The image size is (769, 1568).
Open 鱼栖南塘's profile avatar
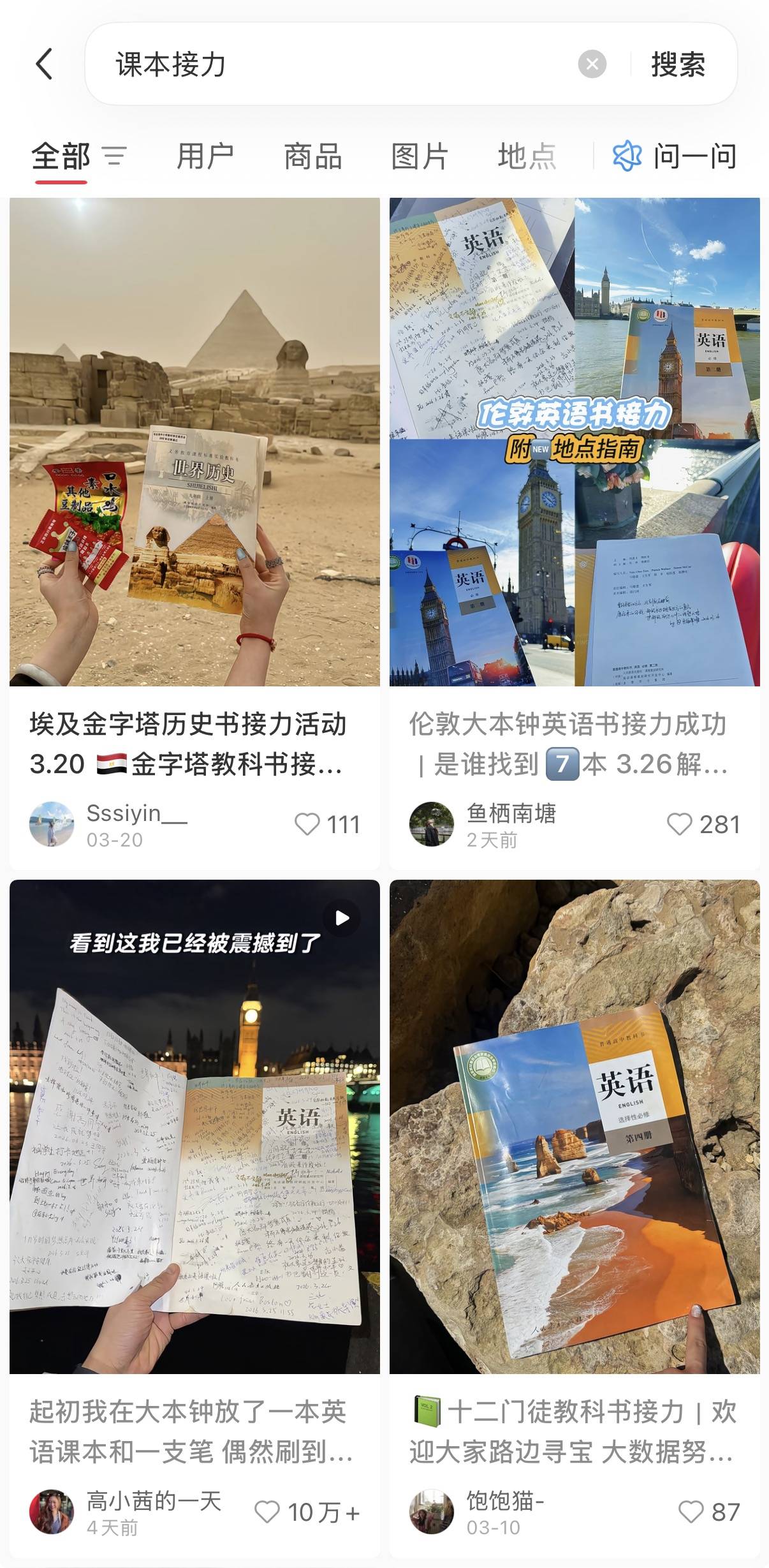tap(431, 824)
